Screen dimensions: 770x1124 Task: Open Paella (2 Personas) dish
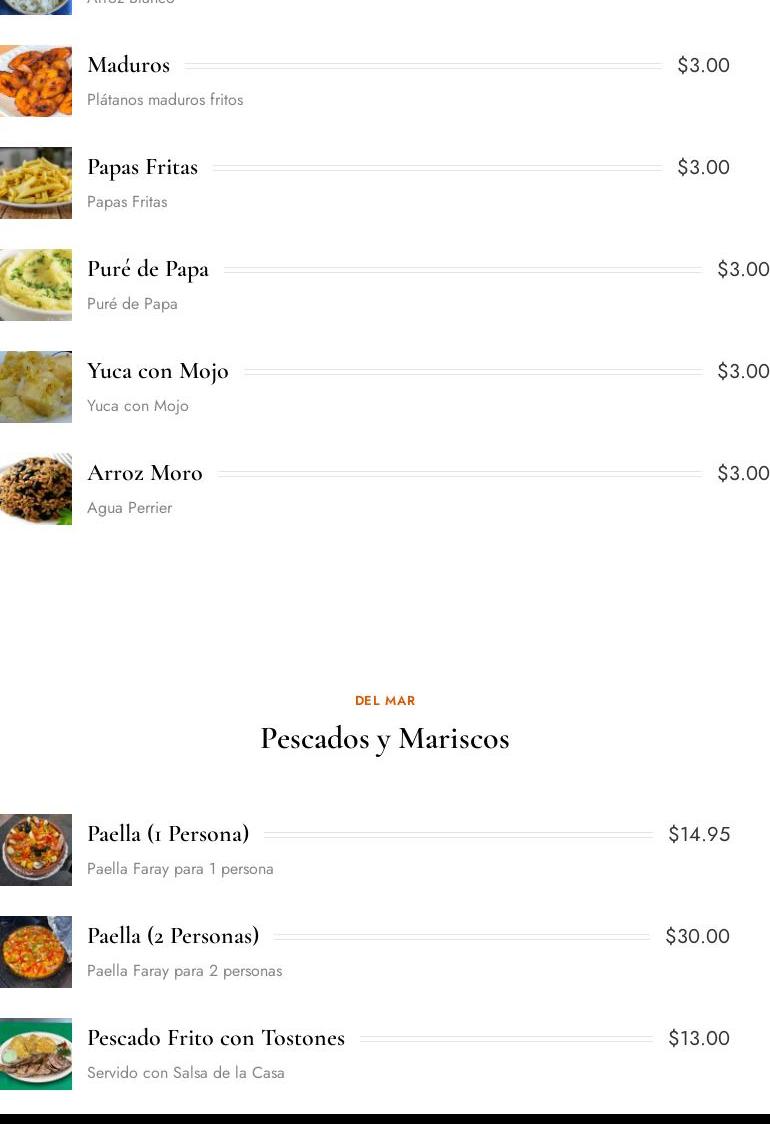(173, 937)
